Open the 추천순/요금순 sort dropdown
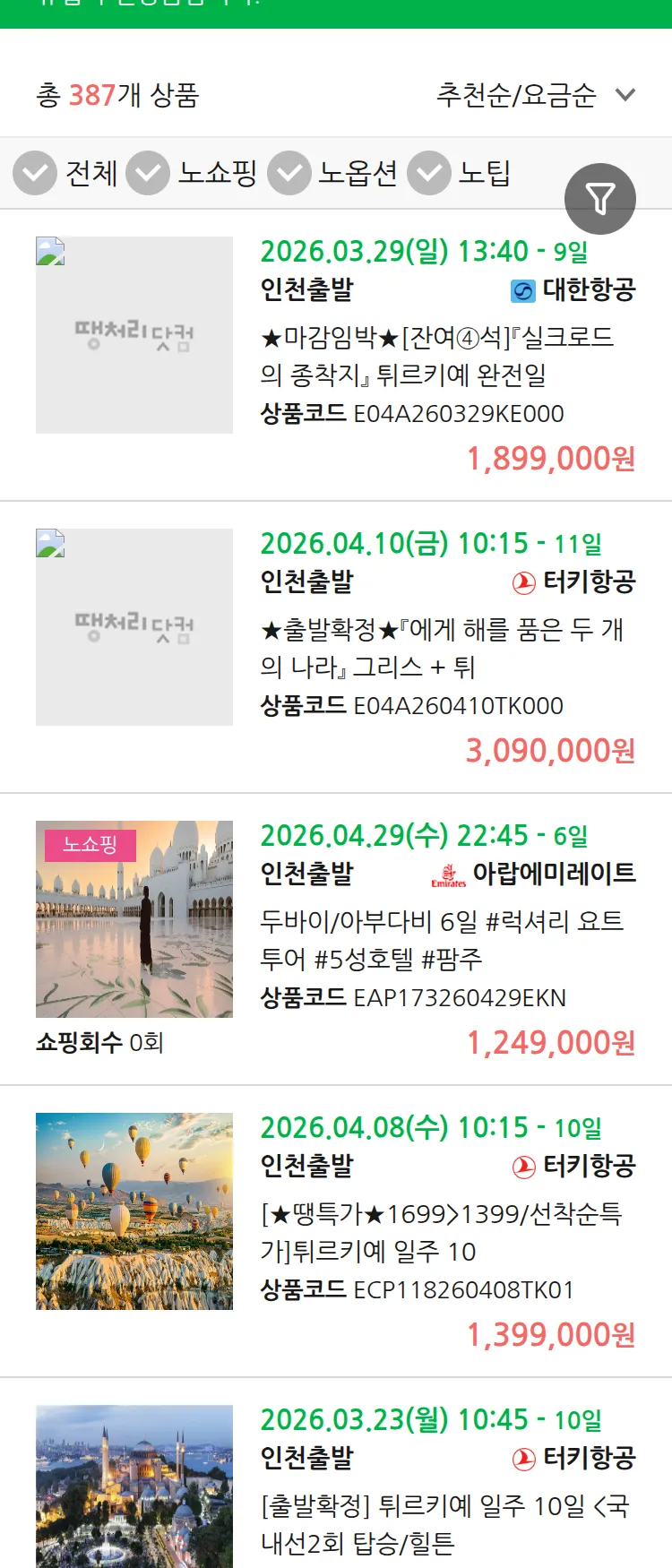 click(x=533, y=93)
